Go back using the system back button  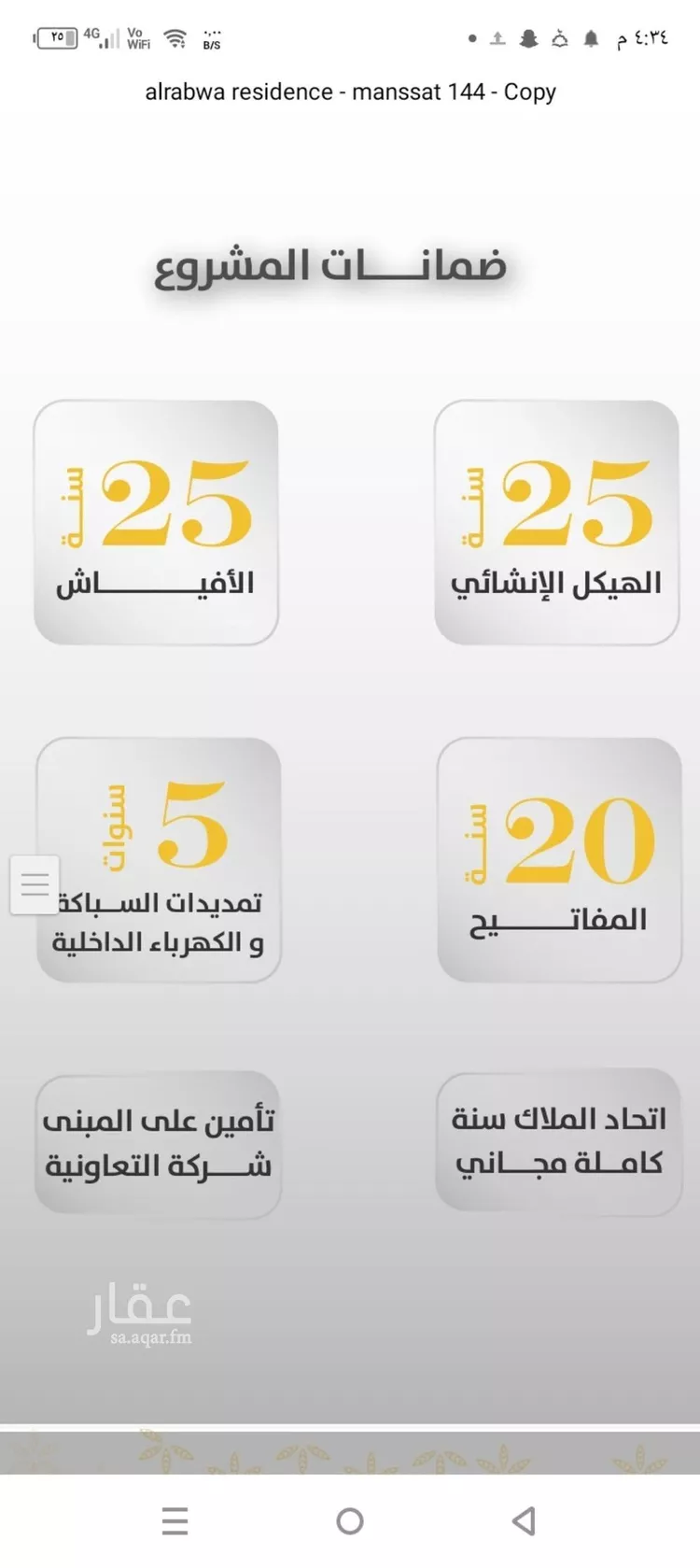pos(525,1521)
